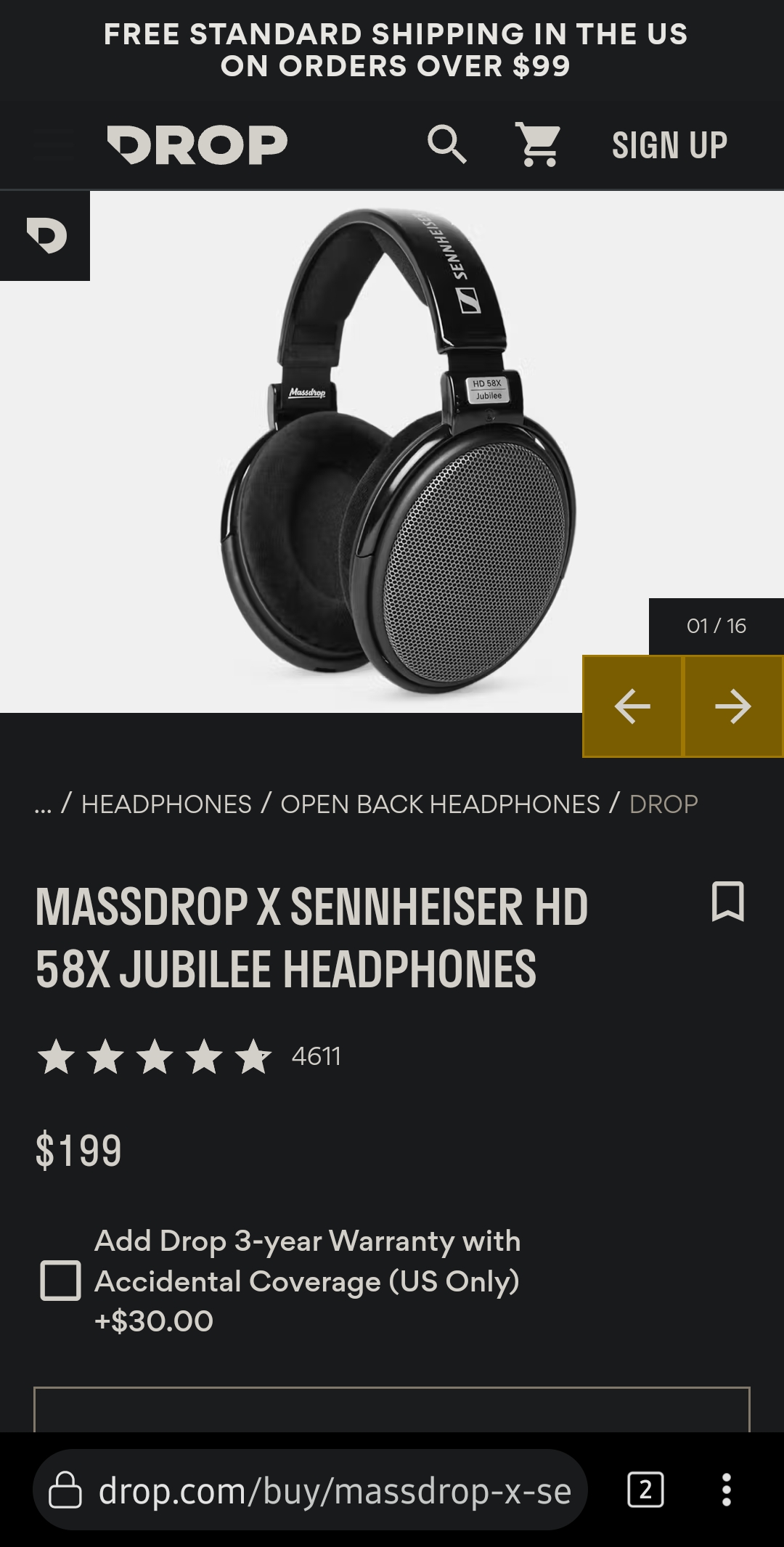Open the shopping cart

(538, 144)
